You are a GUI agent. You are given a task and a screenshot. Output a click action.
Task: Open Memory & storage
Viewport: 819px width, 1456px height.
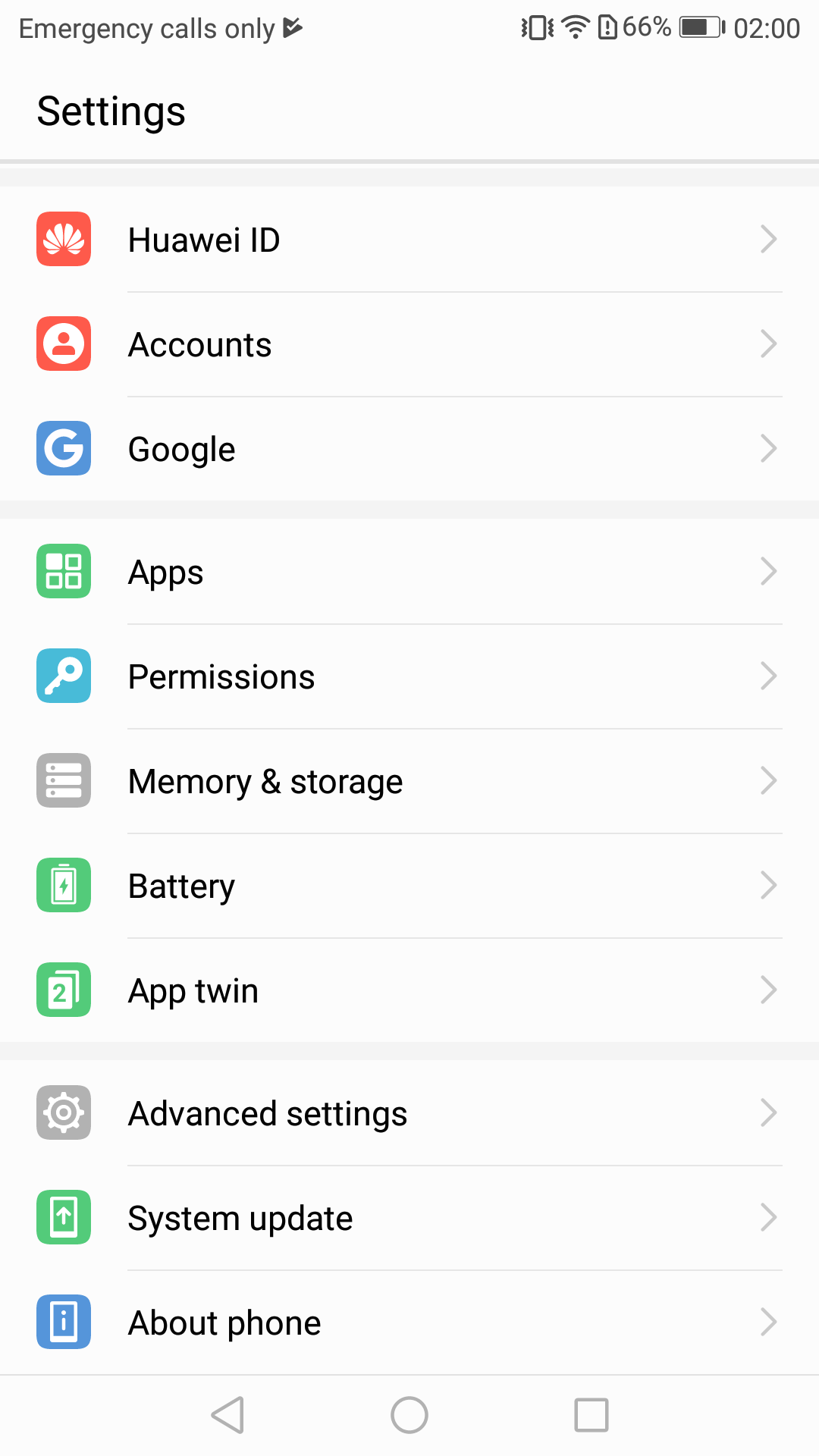409,781
